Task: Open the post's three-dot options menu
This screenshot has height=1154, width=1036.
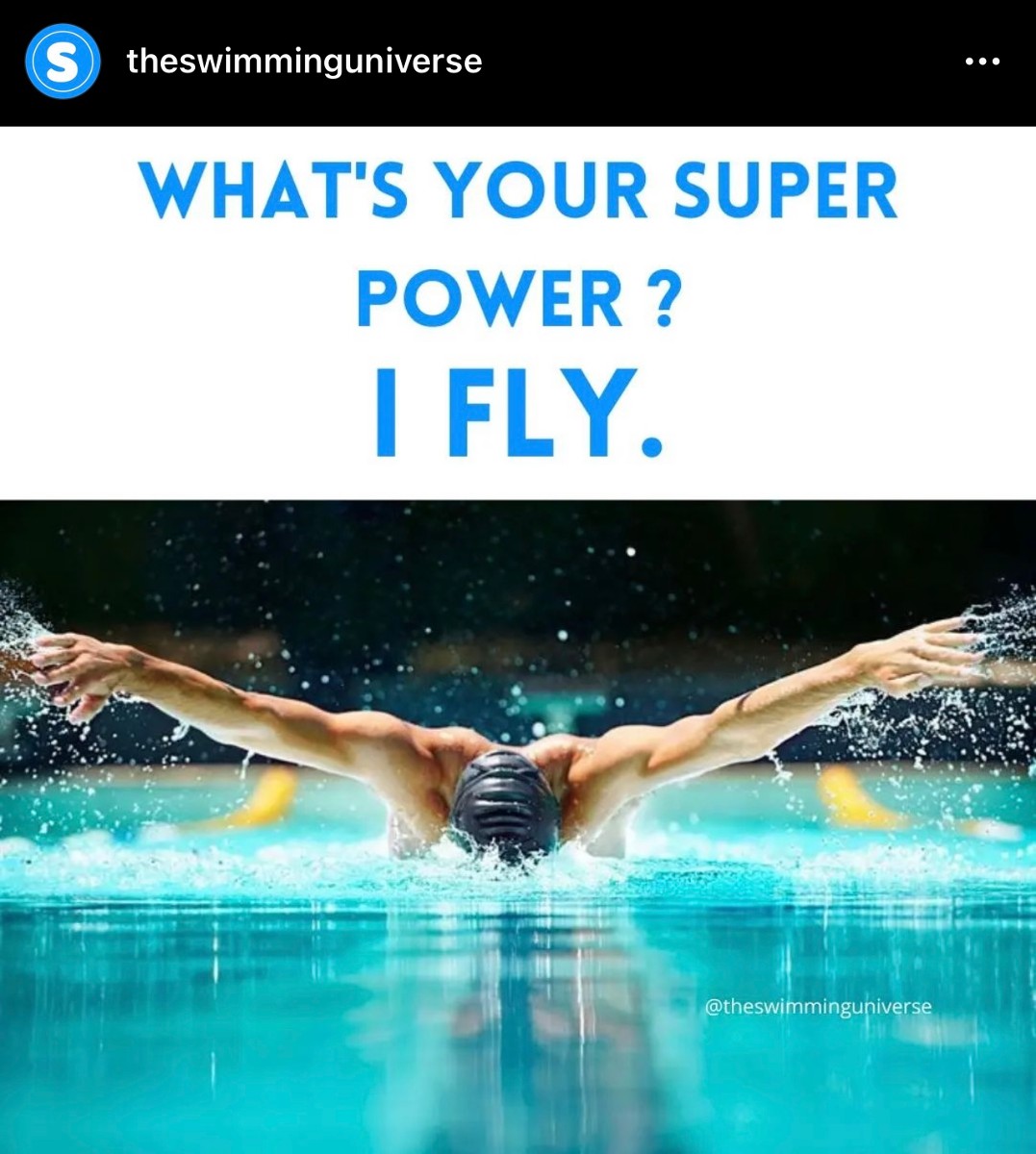Action: click(982, 62)
